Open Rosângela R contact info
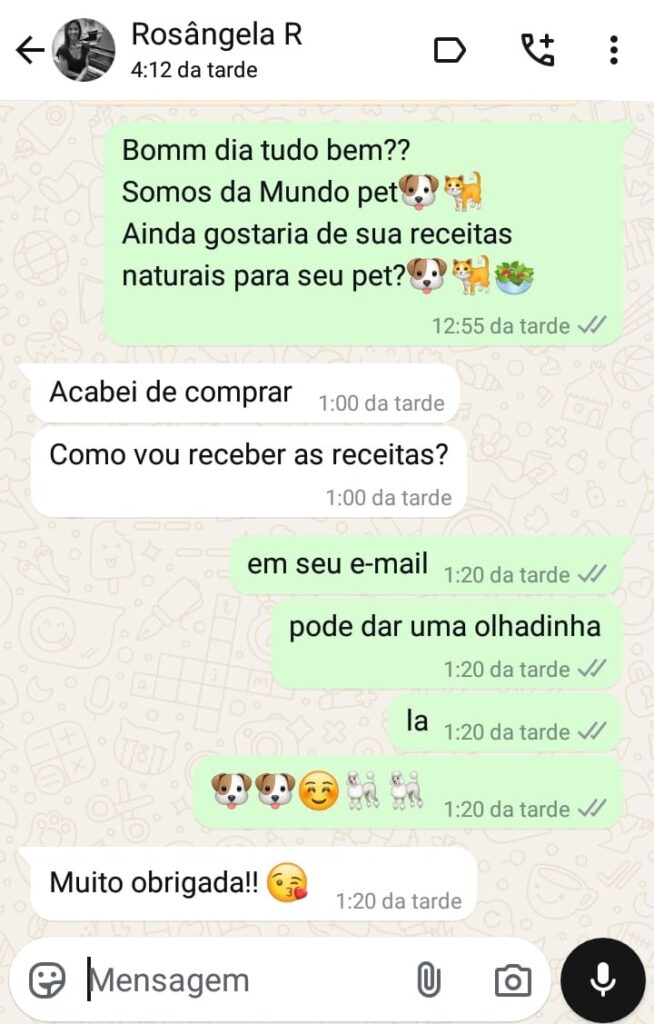654x1024 pixels. point(216,50)
